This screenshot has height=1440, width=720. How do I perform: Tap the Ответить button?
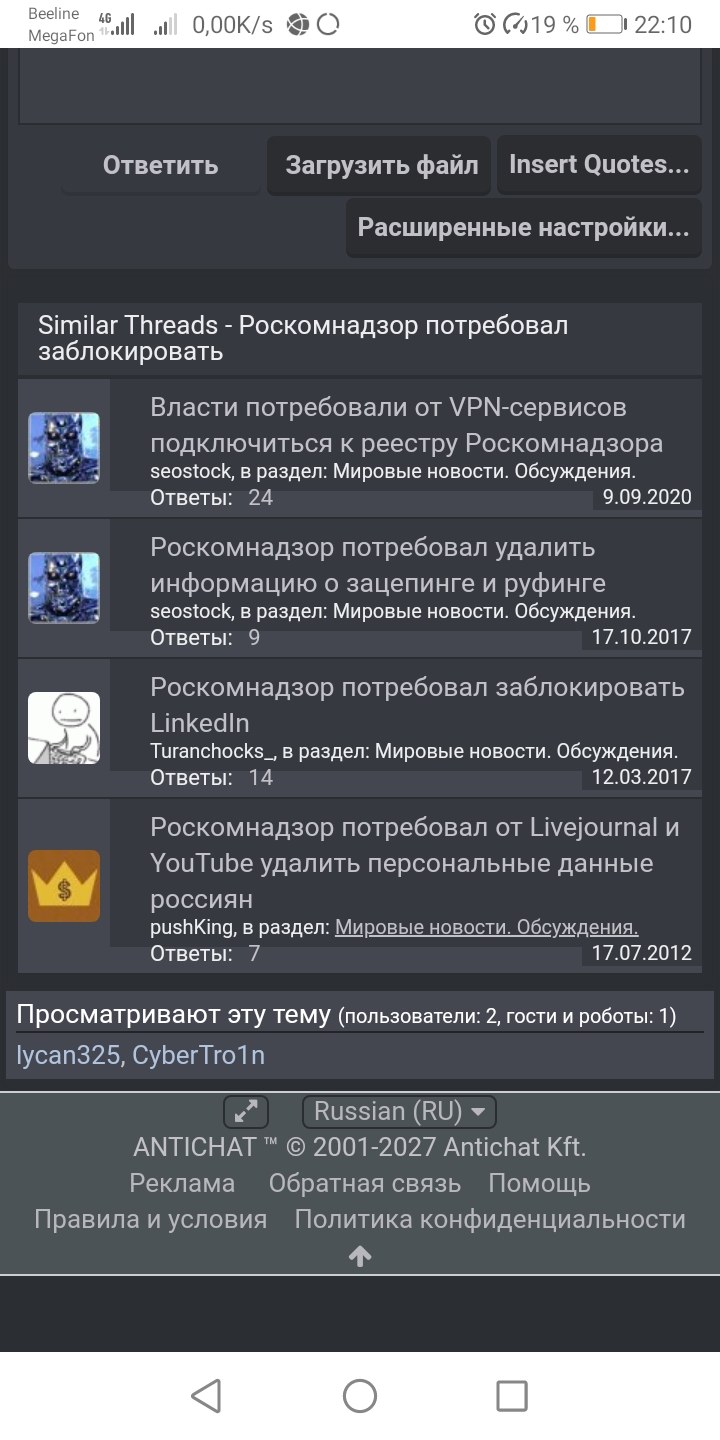(160, 165)
